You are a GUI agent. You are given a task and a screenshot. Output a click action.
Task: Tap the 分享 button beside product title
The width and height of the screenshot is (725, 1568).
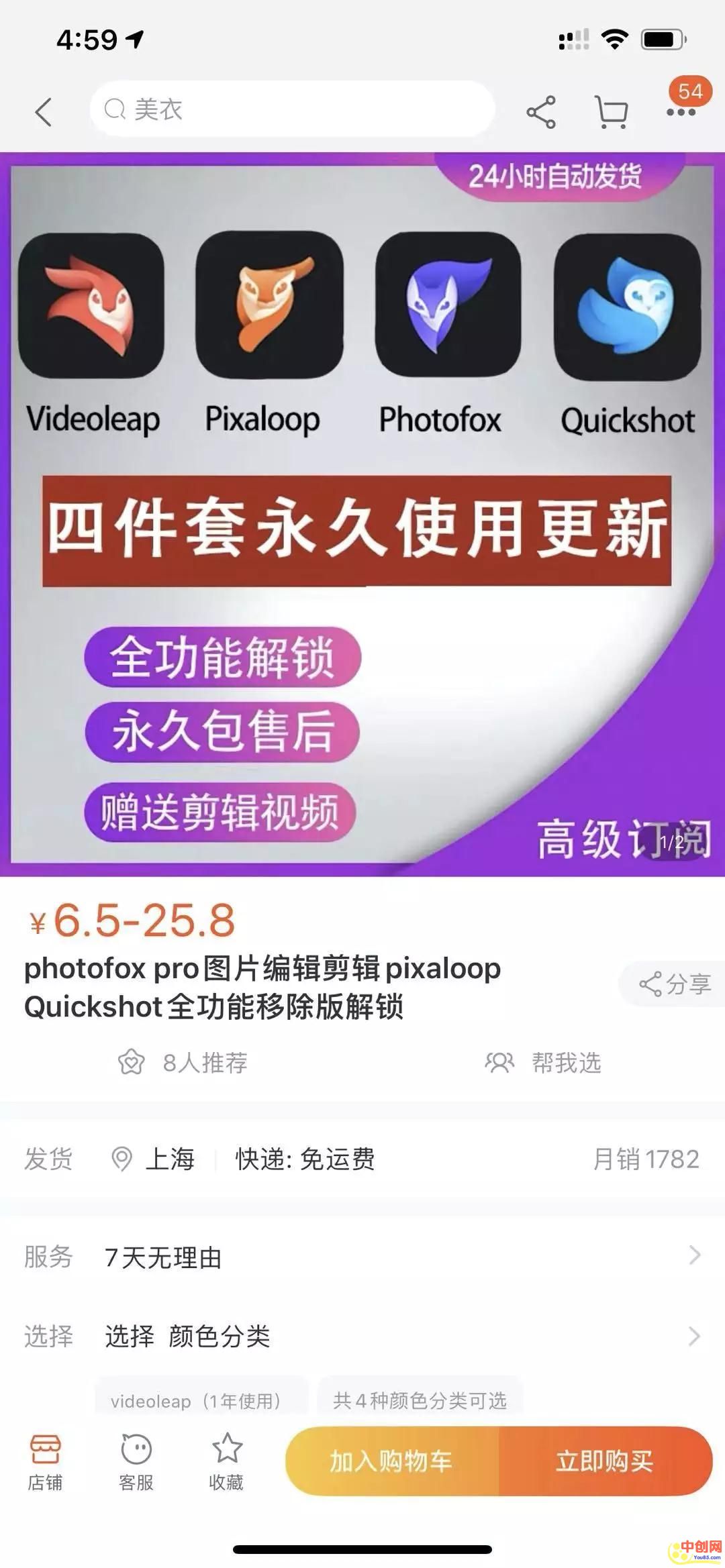coord(674,984)
